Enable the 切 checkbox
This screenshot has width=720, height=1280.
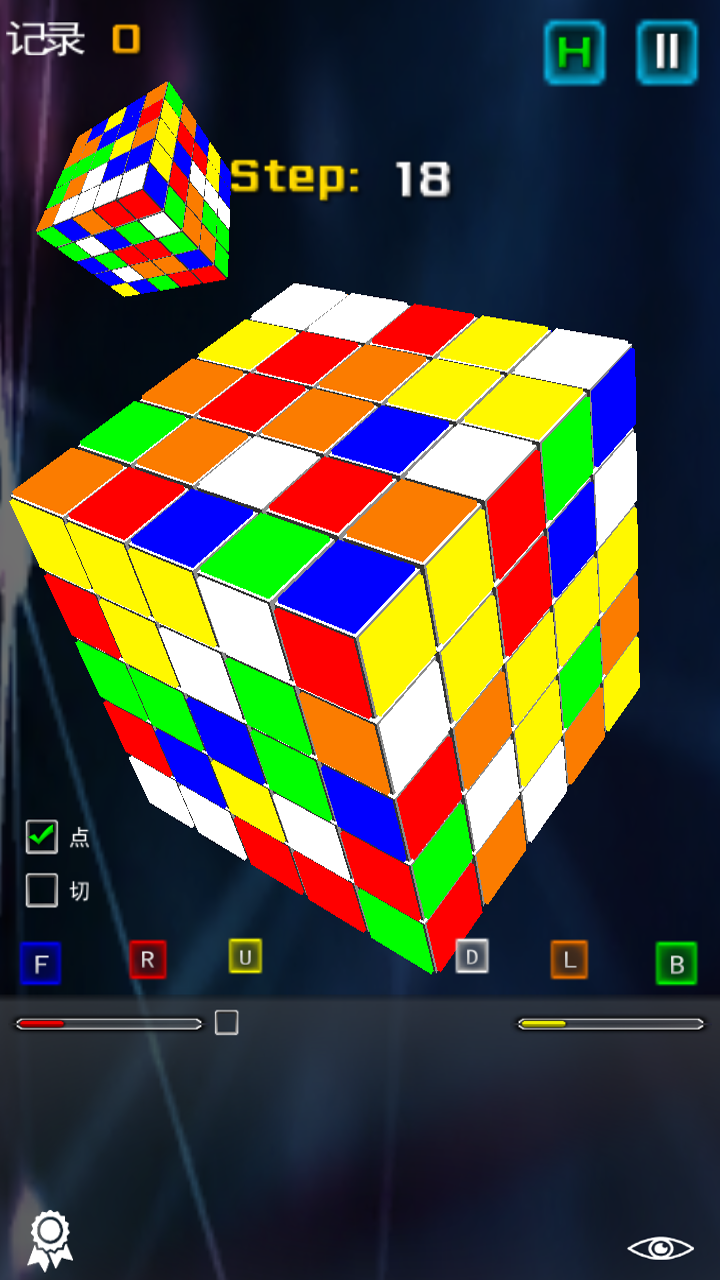[x=42, y=889]
